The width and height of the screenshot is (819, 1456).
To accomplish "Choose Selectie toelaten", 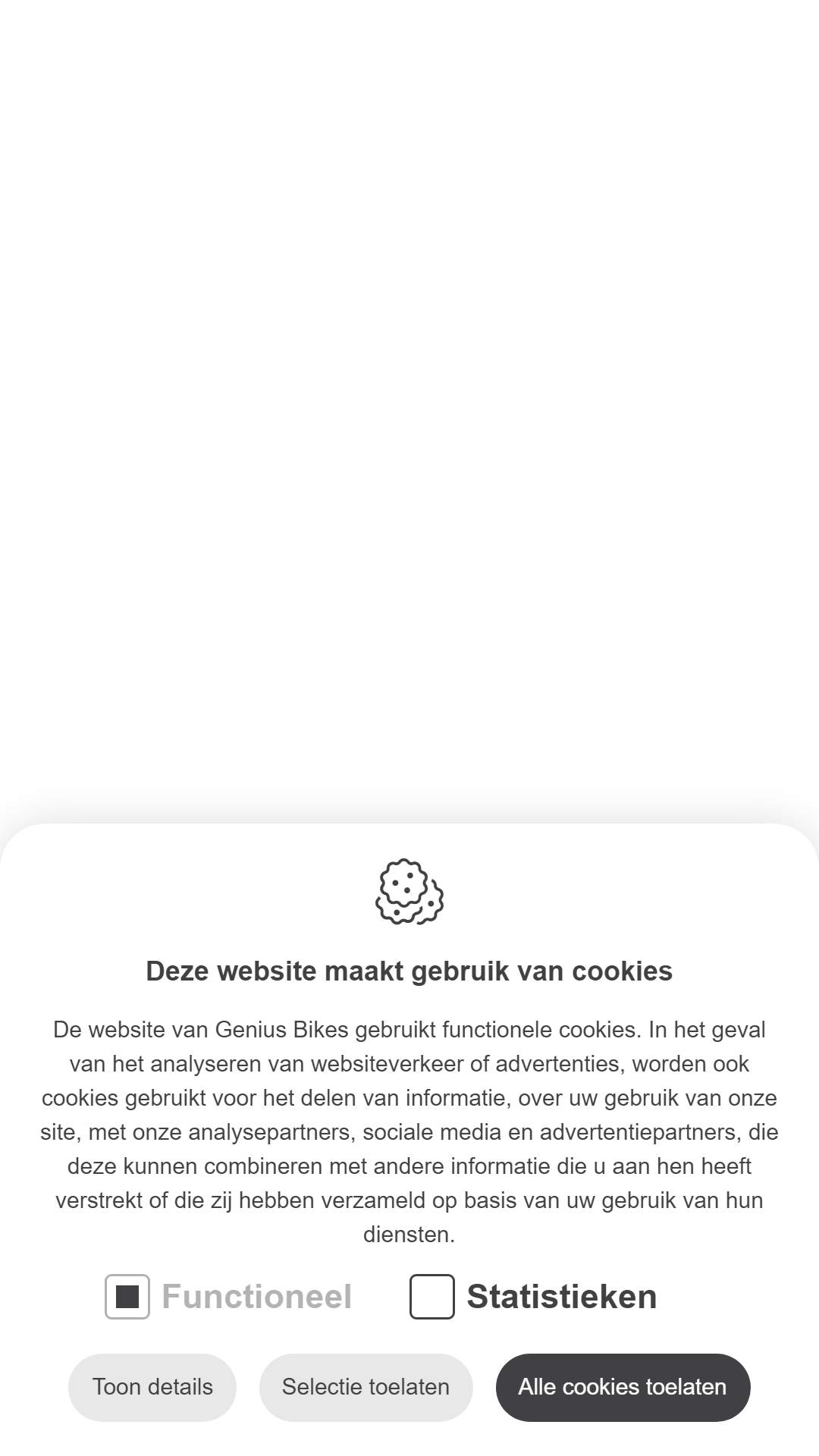I will point(366,1387).
